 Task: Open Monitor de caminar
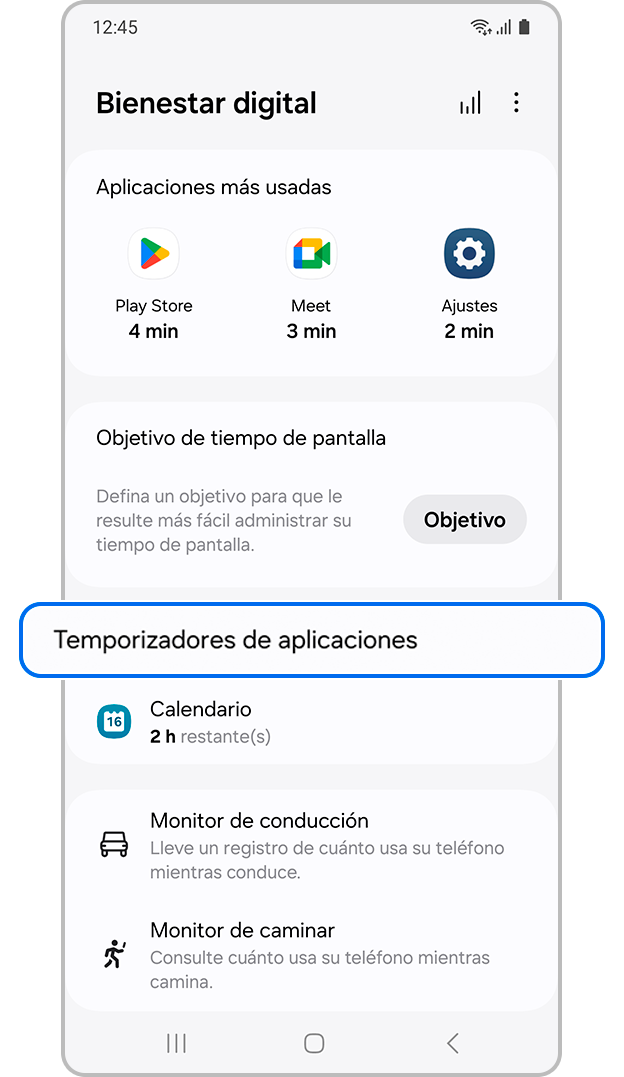coord(312,955)
